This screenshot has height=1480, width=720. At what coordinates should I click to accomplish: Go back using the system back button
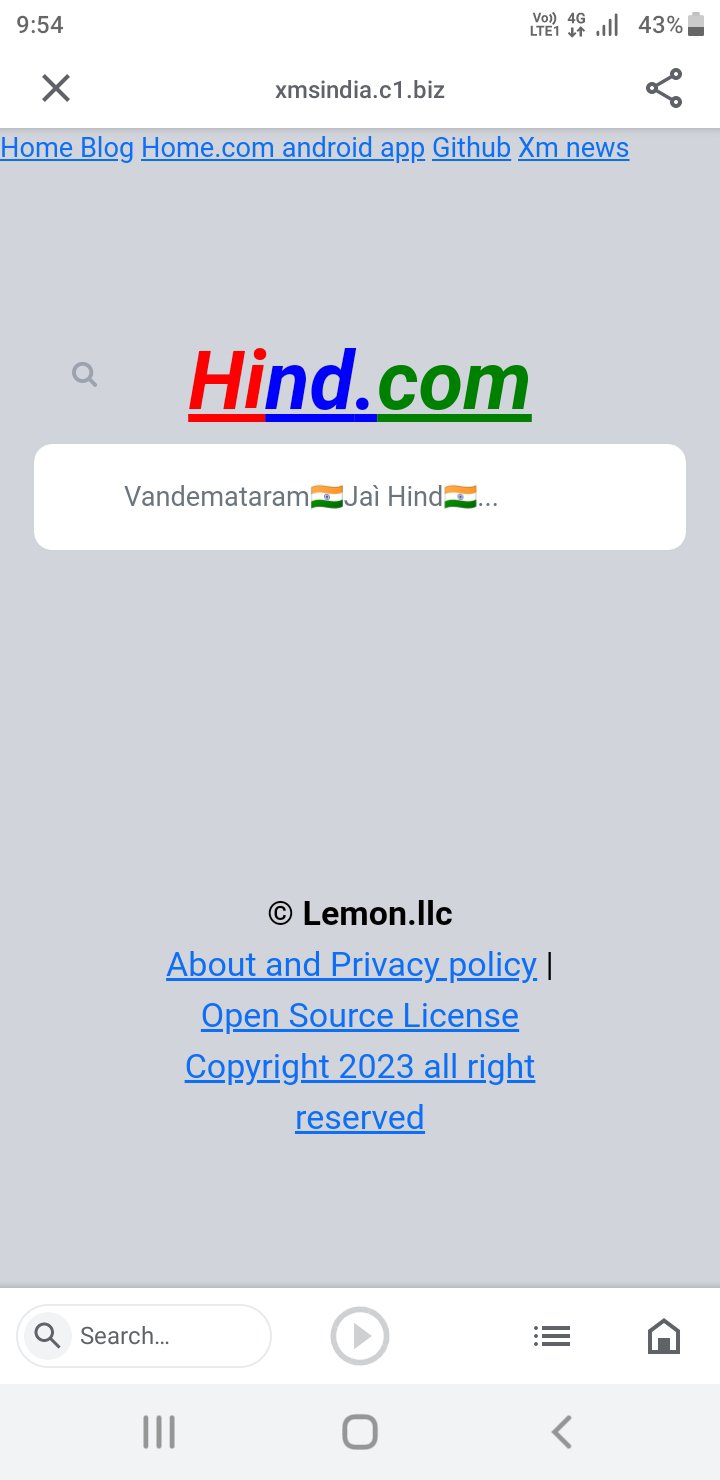pyautogui.click(x=562, y=1432)
